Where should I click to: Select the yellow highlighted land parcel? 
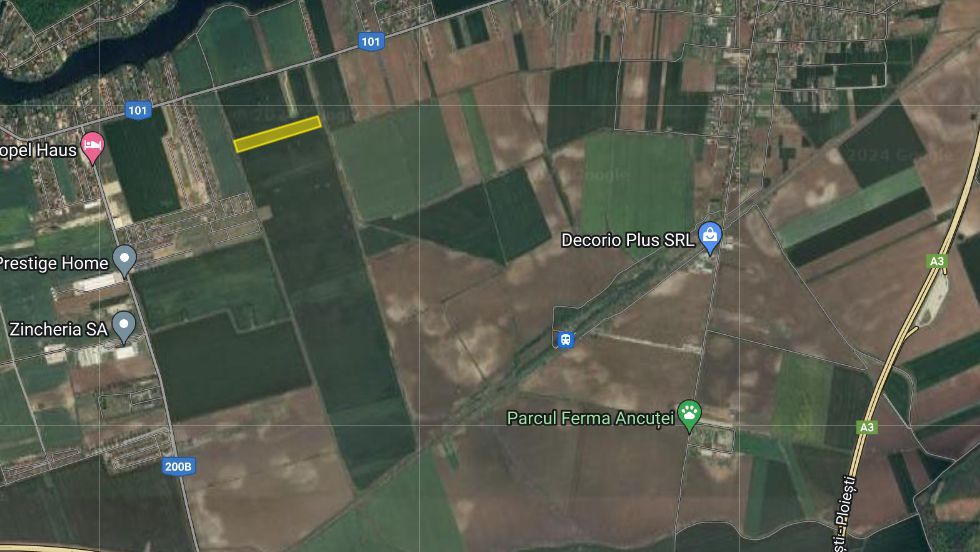[277, 134]
